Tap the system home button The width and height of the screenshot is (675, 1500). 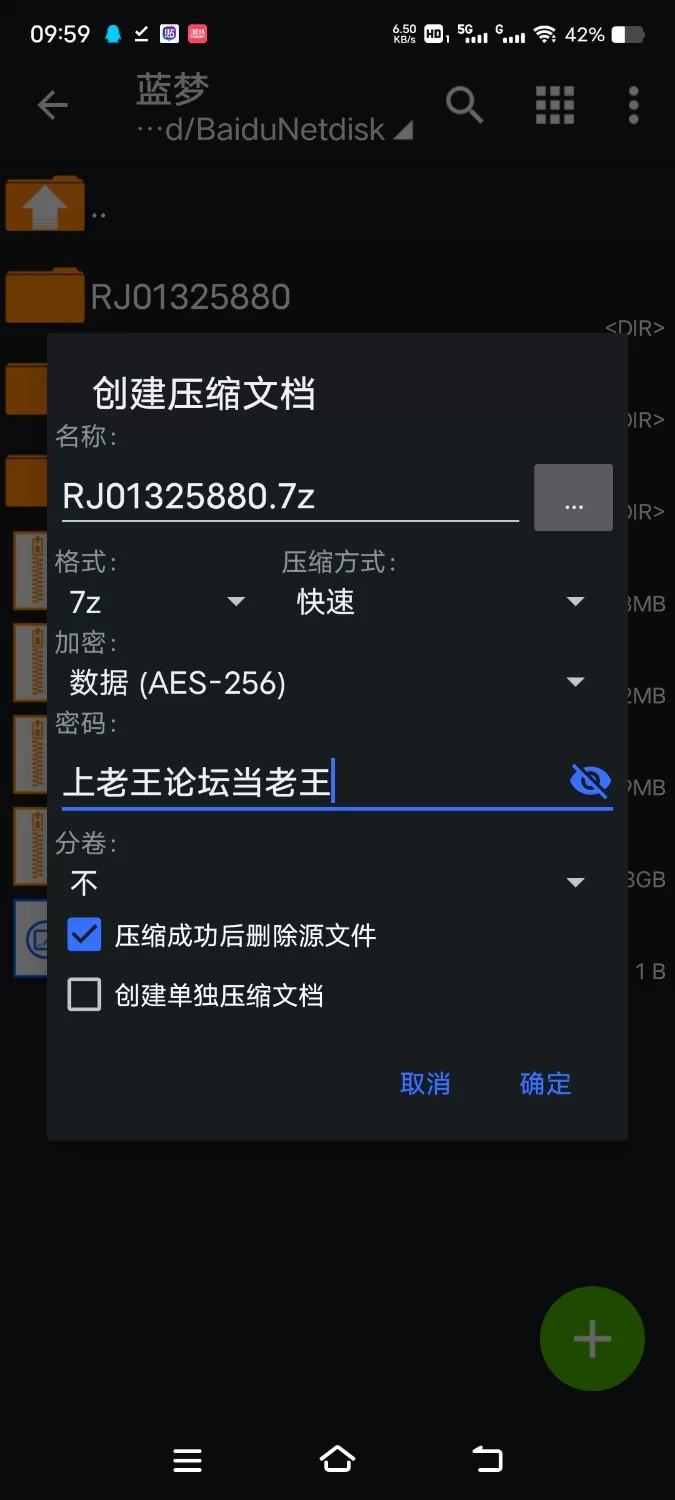337,1459
